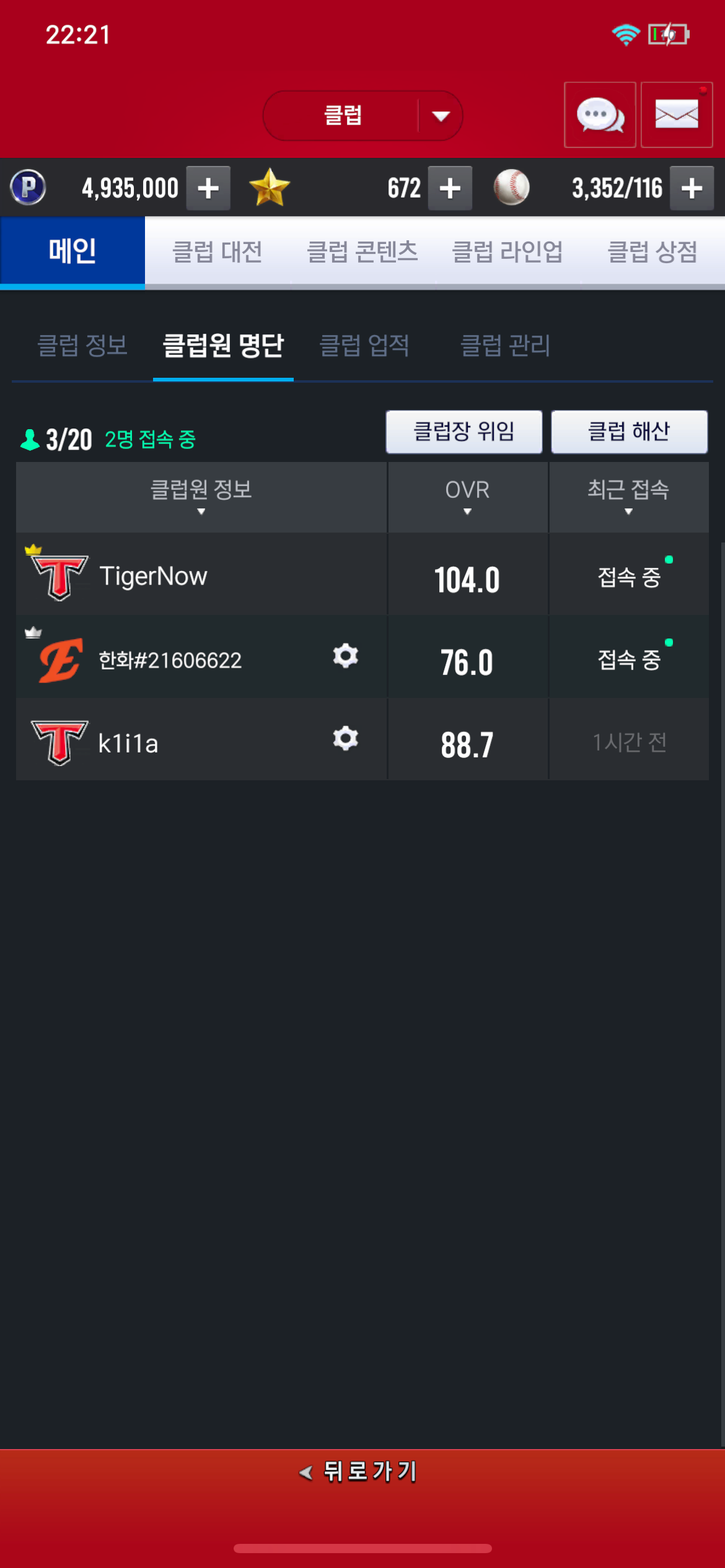Image resolution: width=725 pixels, height=1568 pixels.
Task: Open the mailbox envelope icon
Action: 677,115
